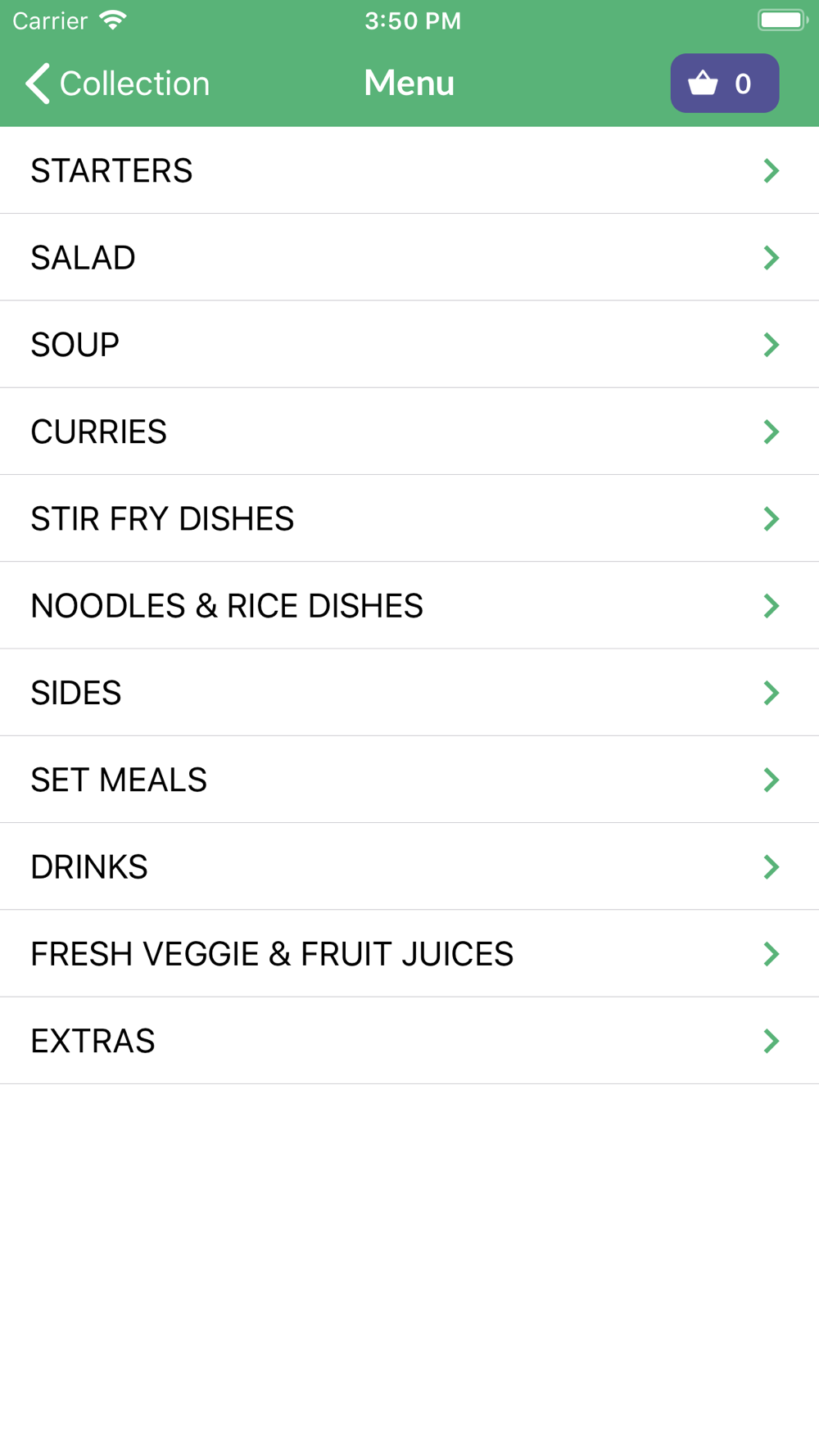The image size is (819, 1456).
Task: Open the shopping basket
Action: (724, 84)
